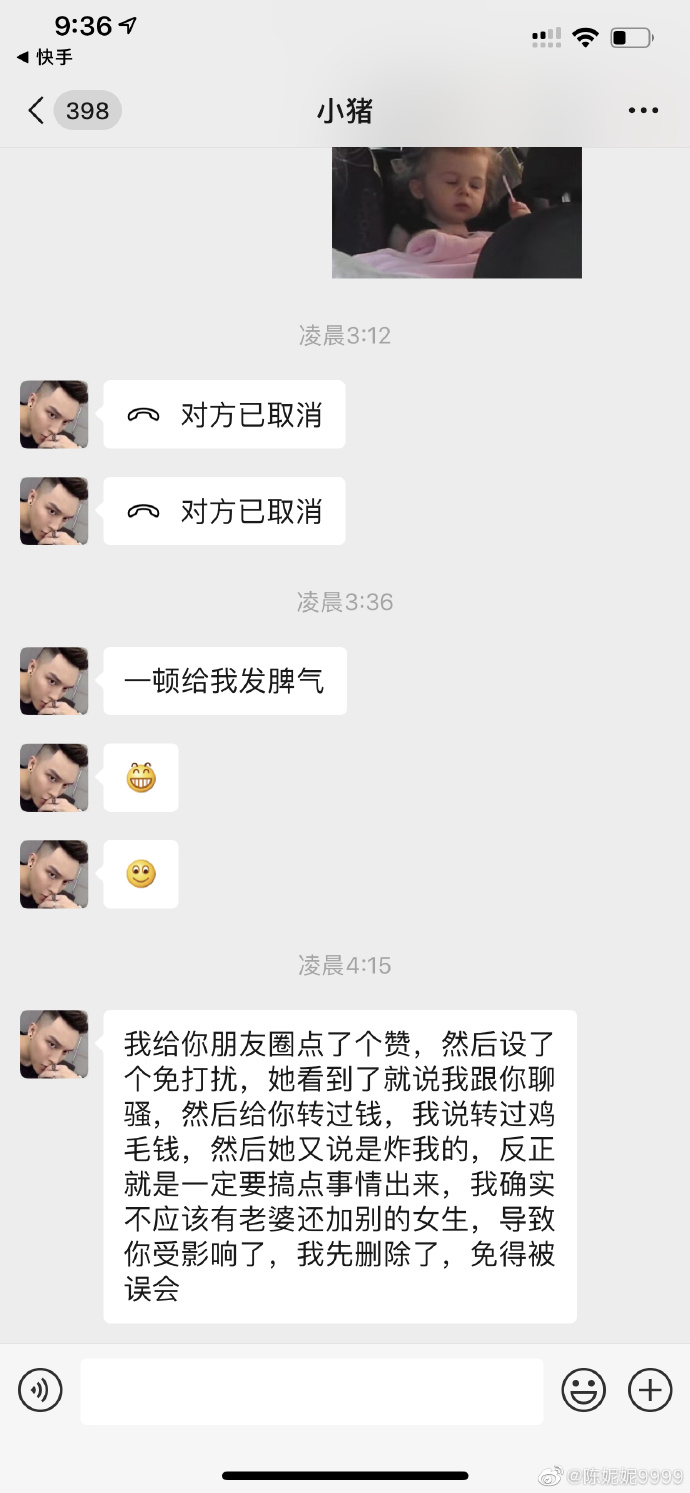Switch to voice message input
690x1493 pixels.
point(40,1390)
